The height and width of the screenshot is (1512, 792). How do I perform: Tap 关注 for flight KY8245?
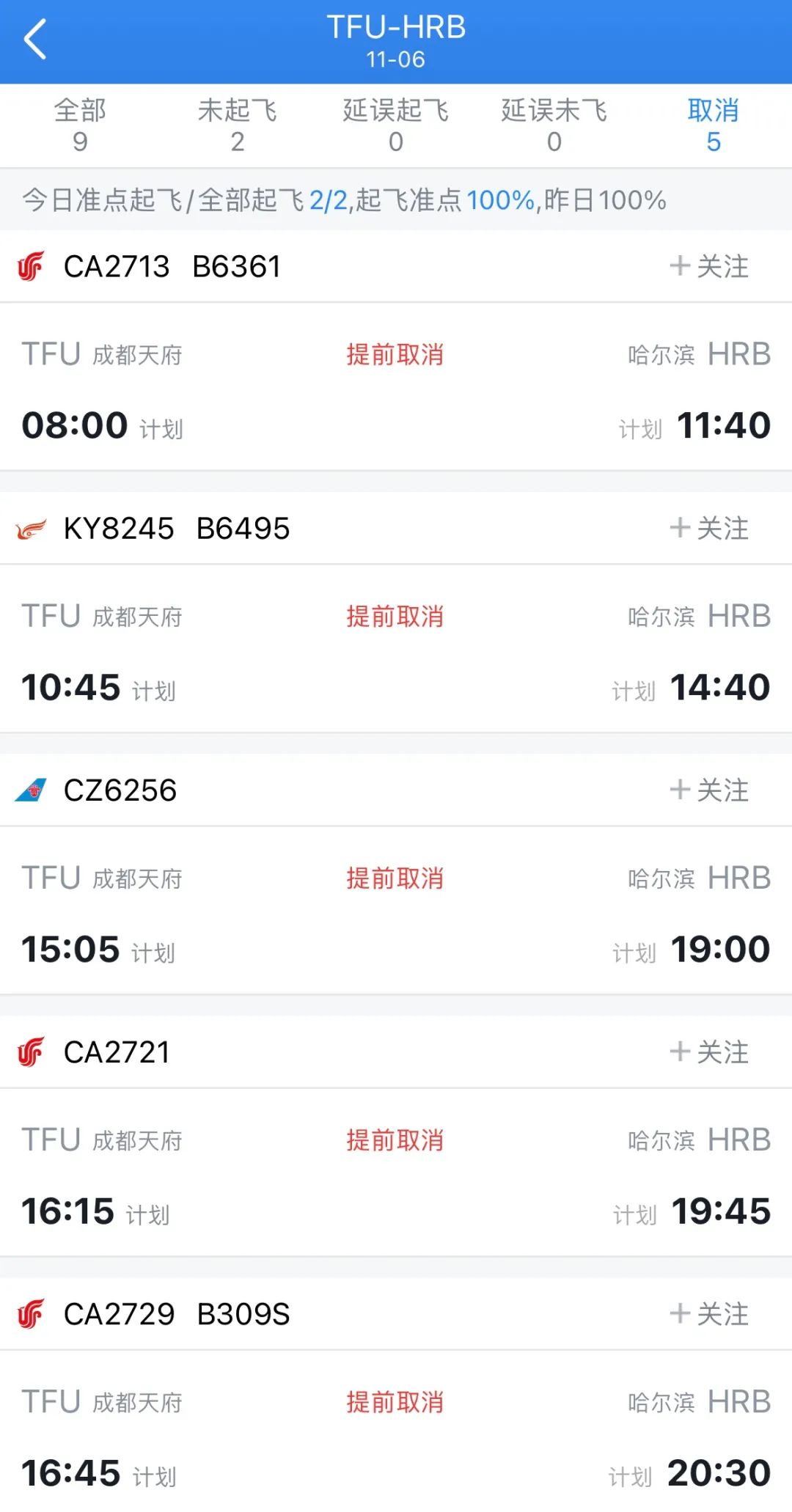708,528
